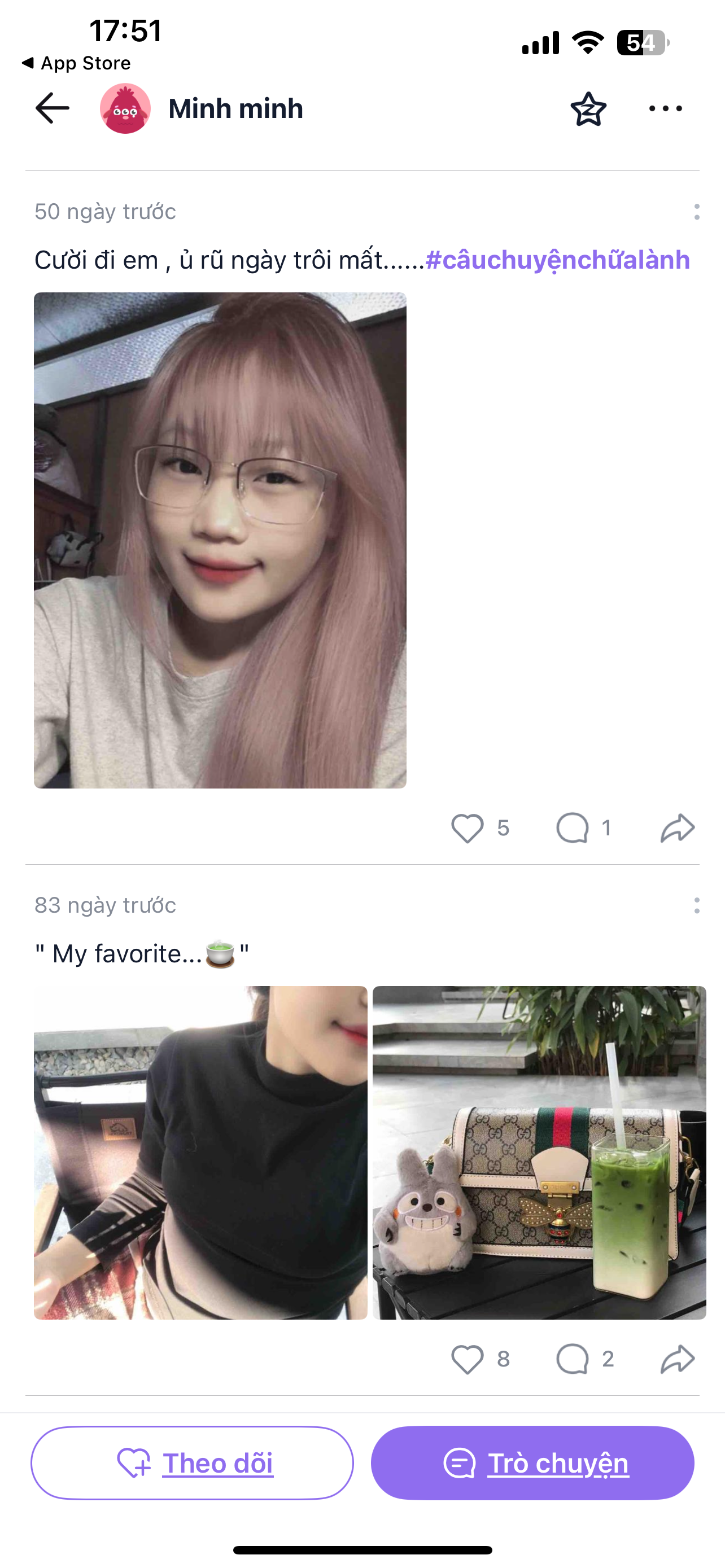The image size is (725, 1568).
Task: Open comments on the 50 ngày trước post
Action: pos(572,829)
